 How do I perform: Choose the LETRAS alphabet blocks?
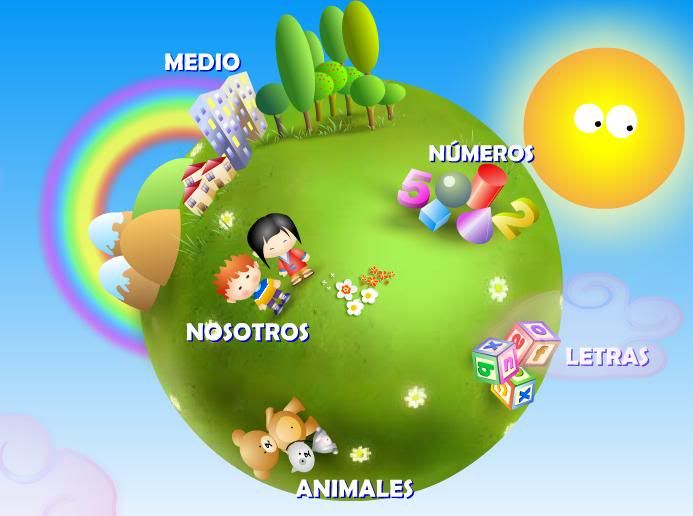click(x=515, y=363)
